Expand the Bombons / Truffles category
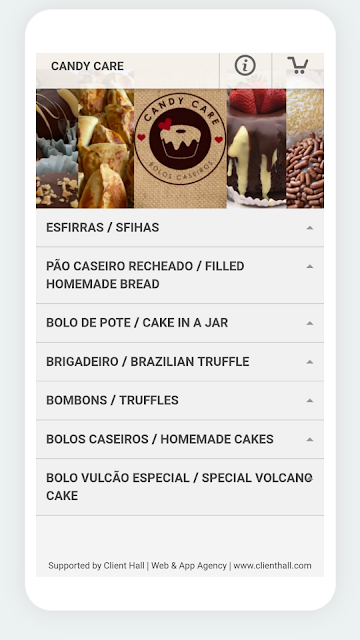360x640 pixels. [x=180, y=400]
